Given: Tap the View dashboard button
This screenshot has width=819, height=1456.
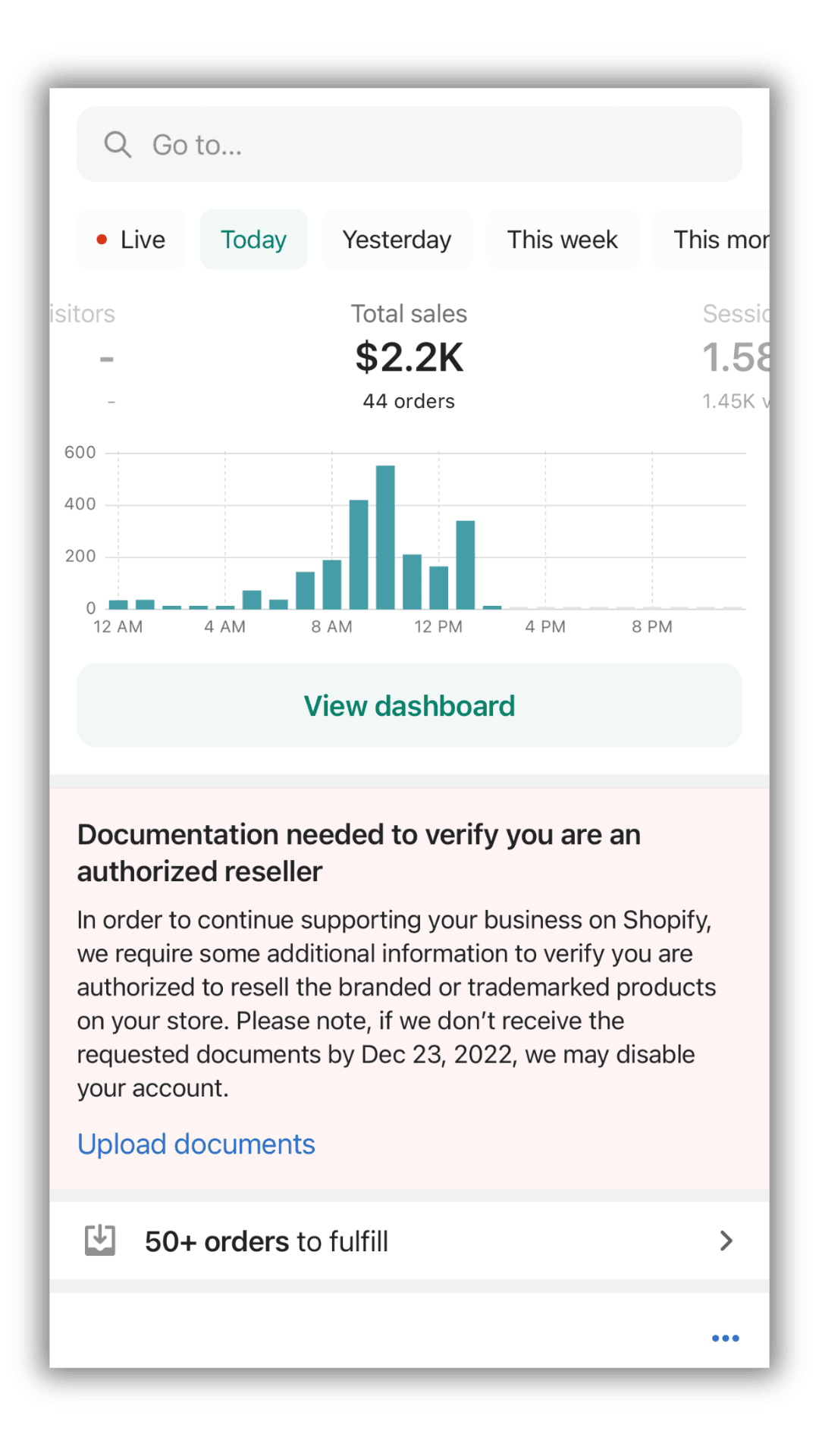Looking at the screenshot, I should (x=409, y=705).
